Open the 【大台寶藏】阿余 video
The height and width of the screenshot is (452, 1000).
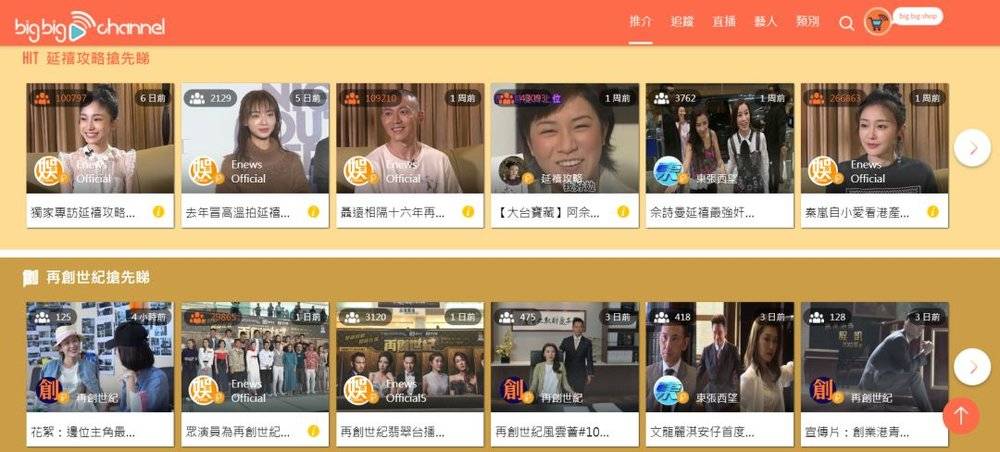[564, 140]
